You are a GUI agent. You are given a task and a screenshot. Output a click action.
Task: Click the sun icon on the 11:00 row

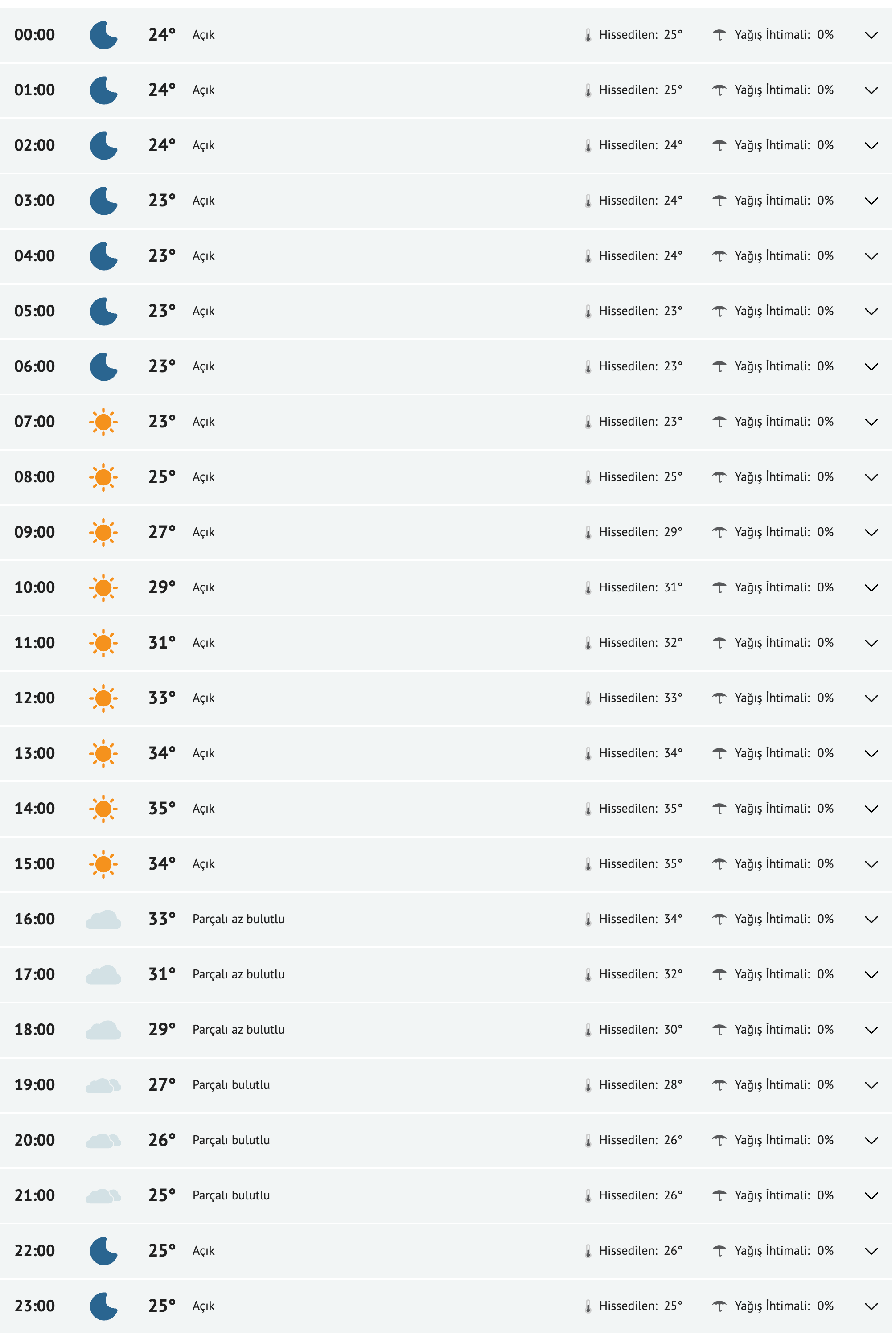104,642
